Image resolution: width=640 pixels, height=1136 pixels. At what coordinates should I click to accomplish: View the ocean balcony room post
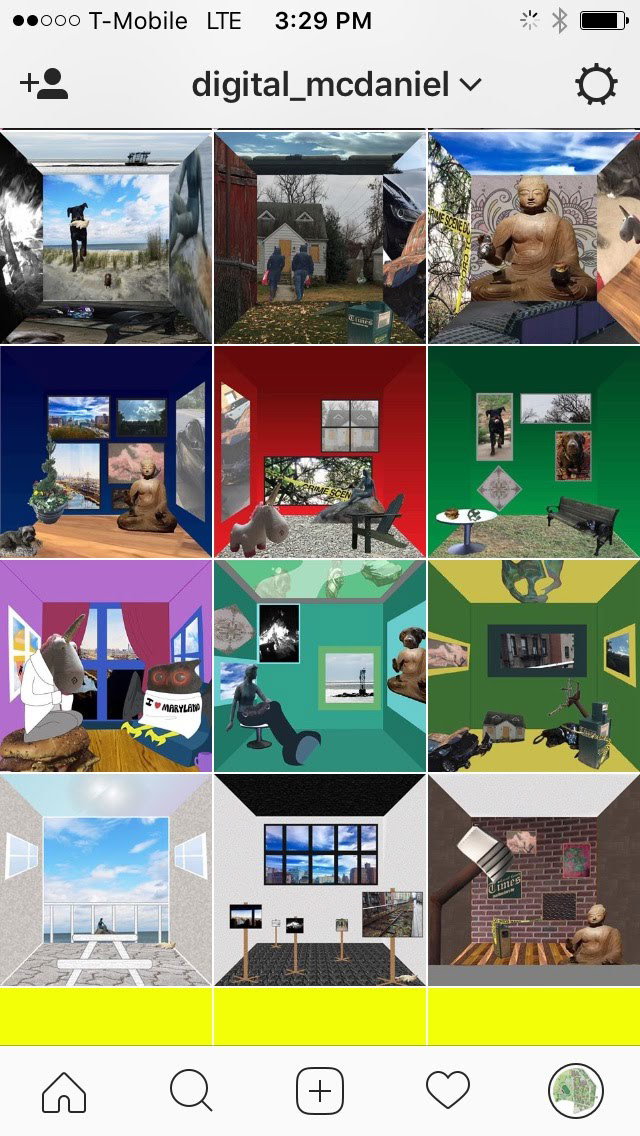click(106, 879)
